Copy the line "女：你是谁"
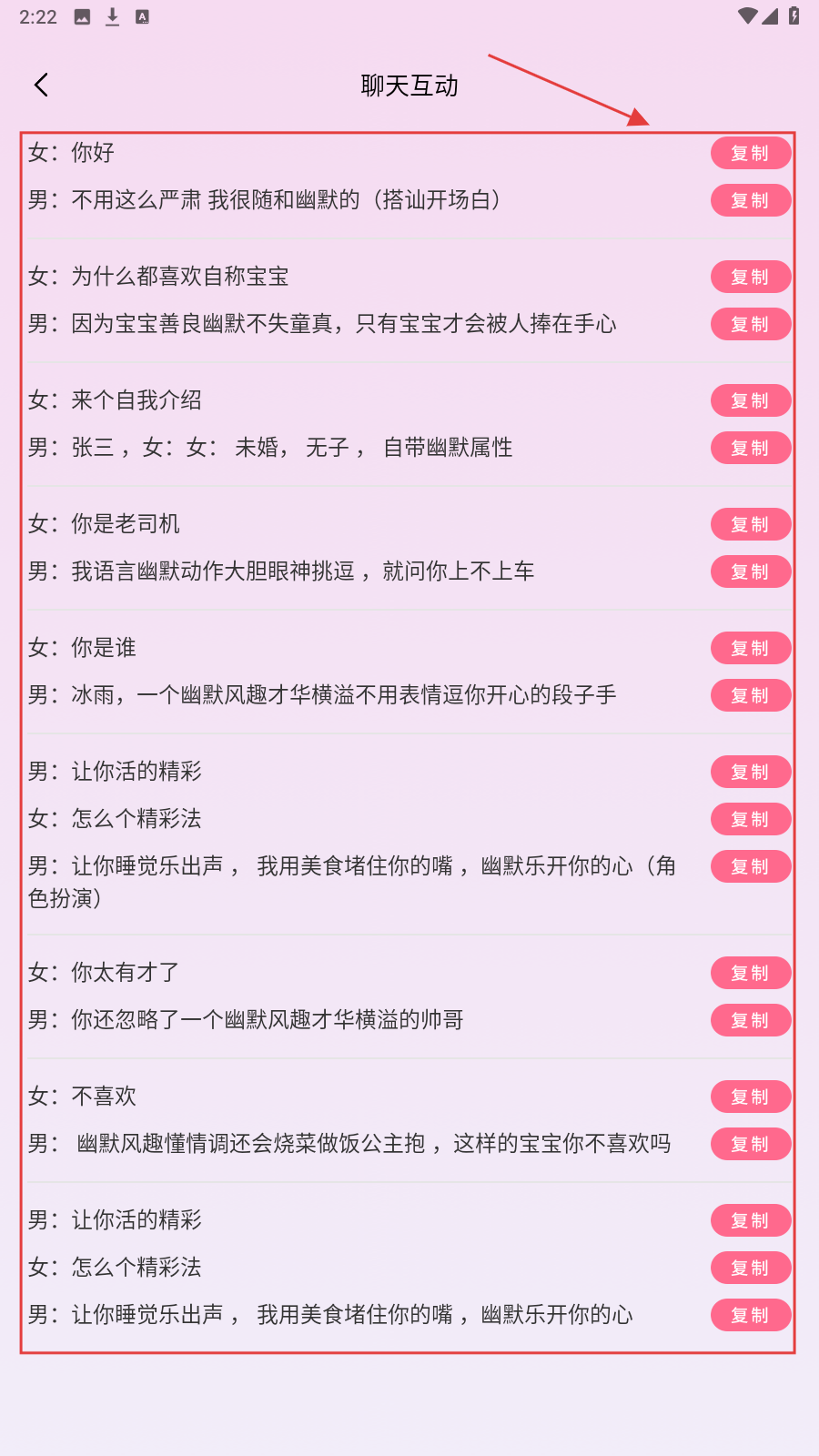The image size is (819, 1456). (x=750, y=649)
